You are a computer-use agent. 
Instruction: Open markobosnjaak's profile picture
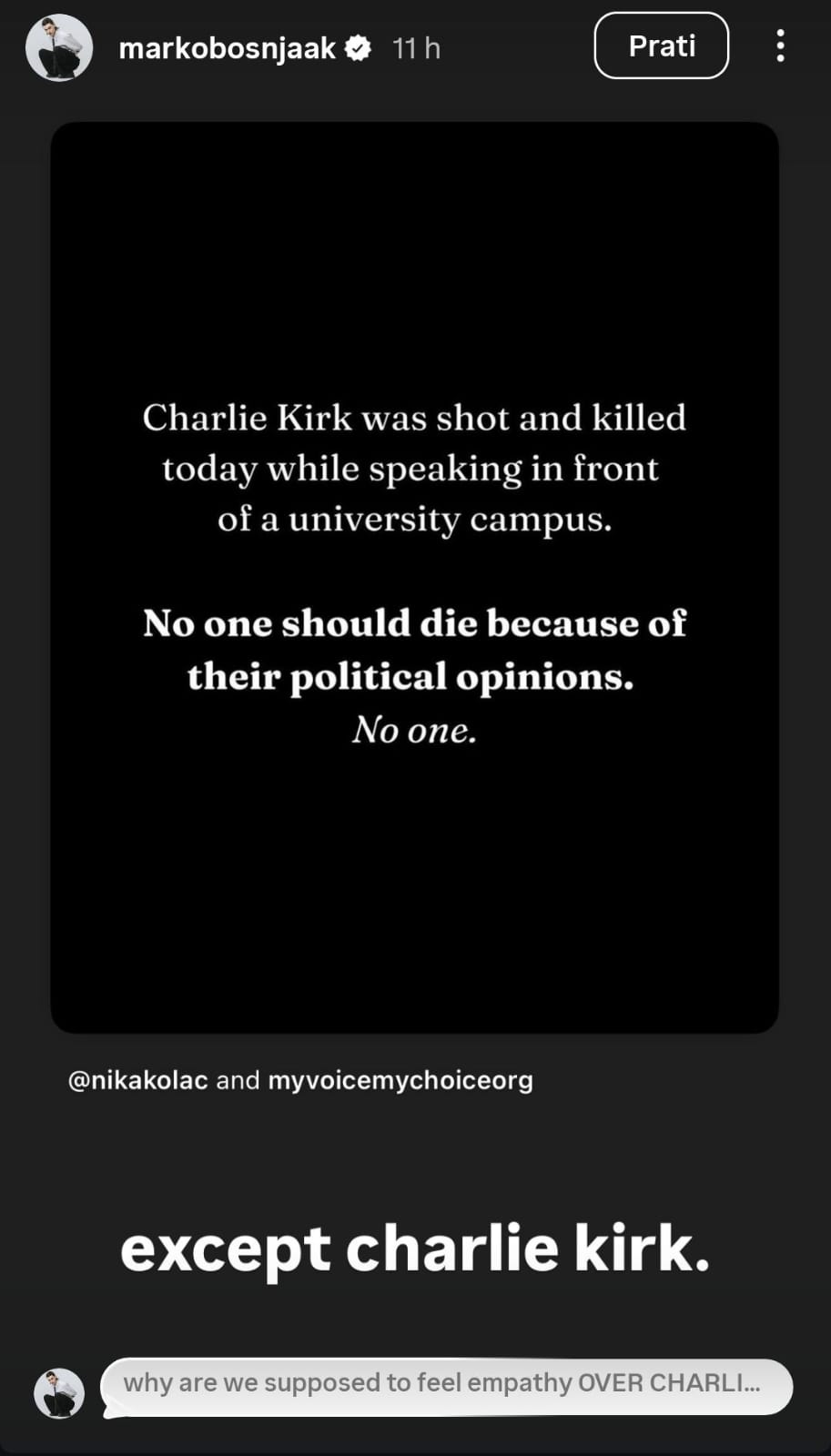pyautogui.click(x=59, y=47)
